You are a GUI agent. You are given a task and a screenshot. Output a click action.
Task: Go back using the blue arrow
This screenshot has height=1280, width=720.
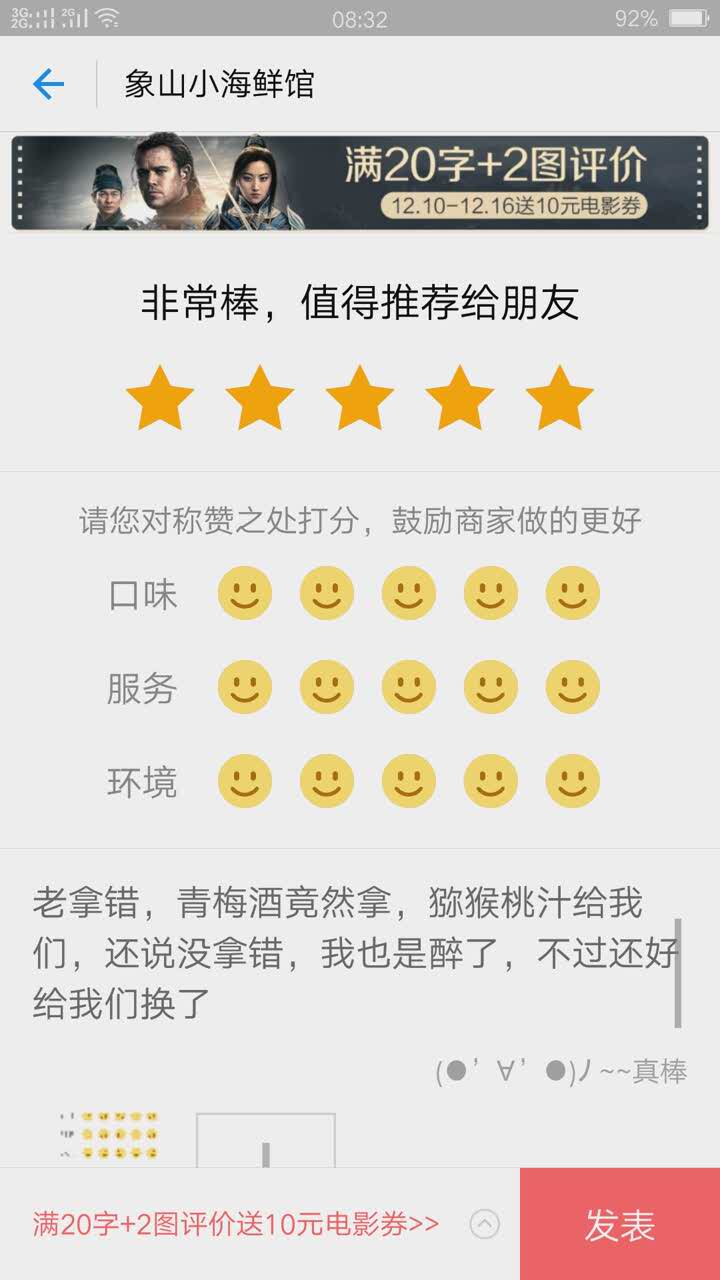(x=48, y=84)
